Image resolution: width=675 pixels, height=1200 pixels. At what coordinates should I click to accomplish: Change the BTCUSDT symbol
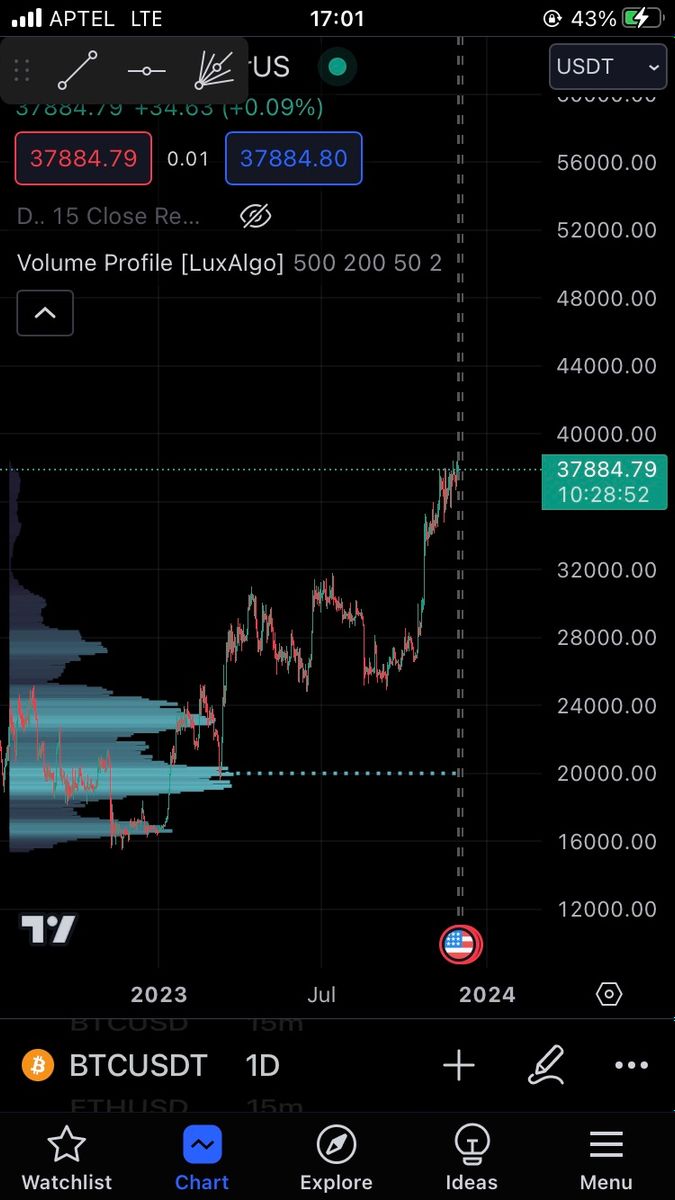[x=138, y=1066]
